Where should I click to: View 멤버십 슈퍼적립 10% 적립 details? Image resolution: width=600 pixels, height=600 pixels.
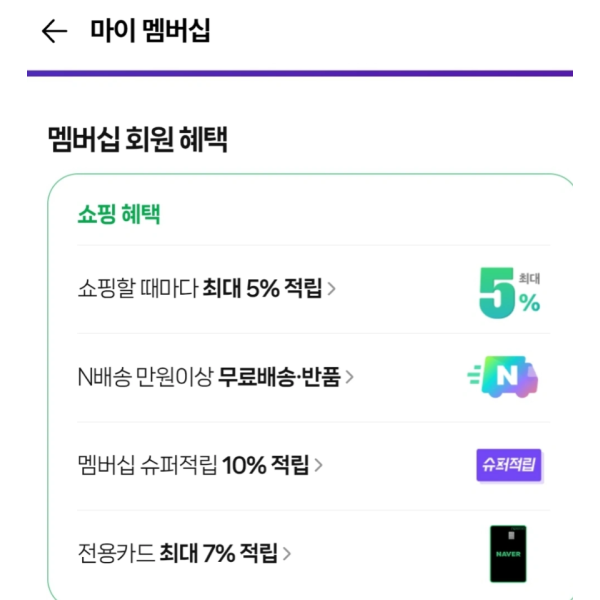click(200, 465)
